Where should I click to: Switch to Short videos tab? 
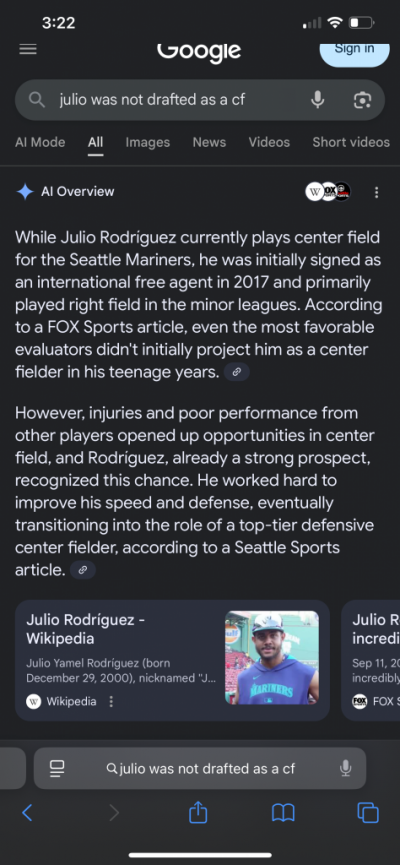click(x=351, y=142)
